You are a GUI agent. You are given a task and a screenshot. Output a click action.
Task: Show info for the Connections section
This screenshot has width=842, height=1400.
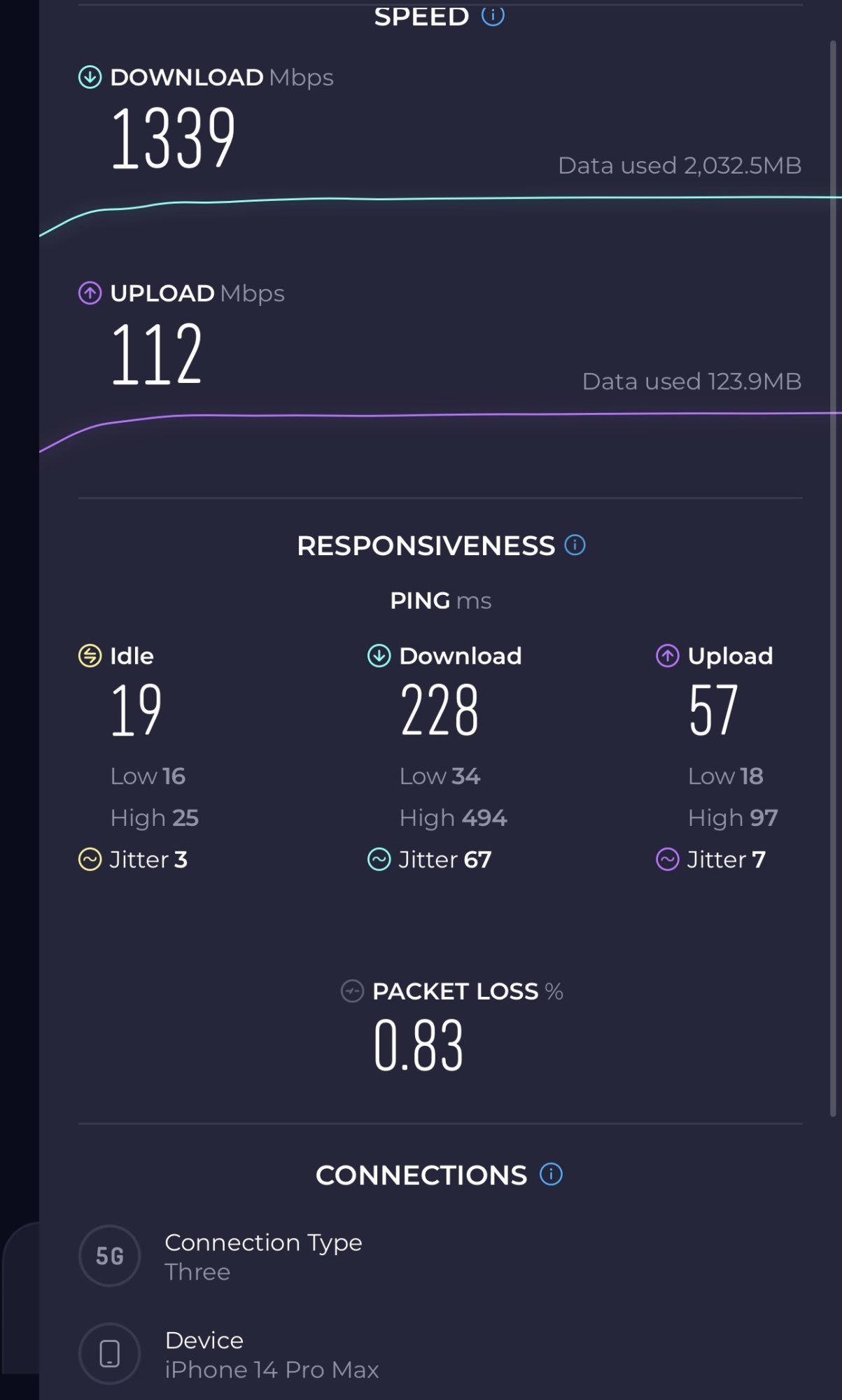(551, 1174)
